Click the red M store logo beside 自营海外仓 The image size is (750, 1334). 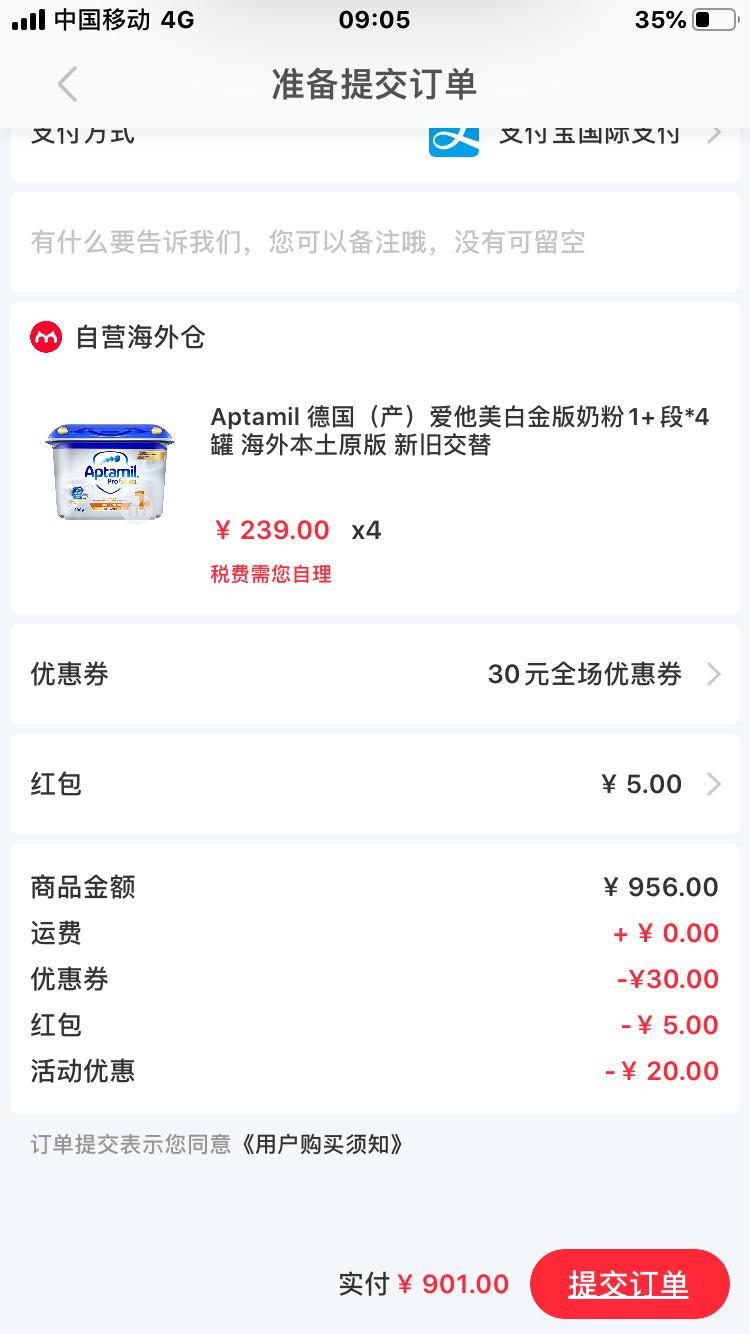pos(44,337)
